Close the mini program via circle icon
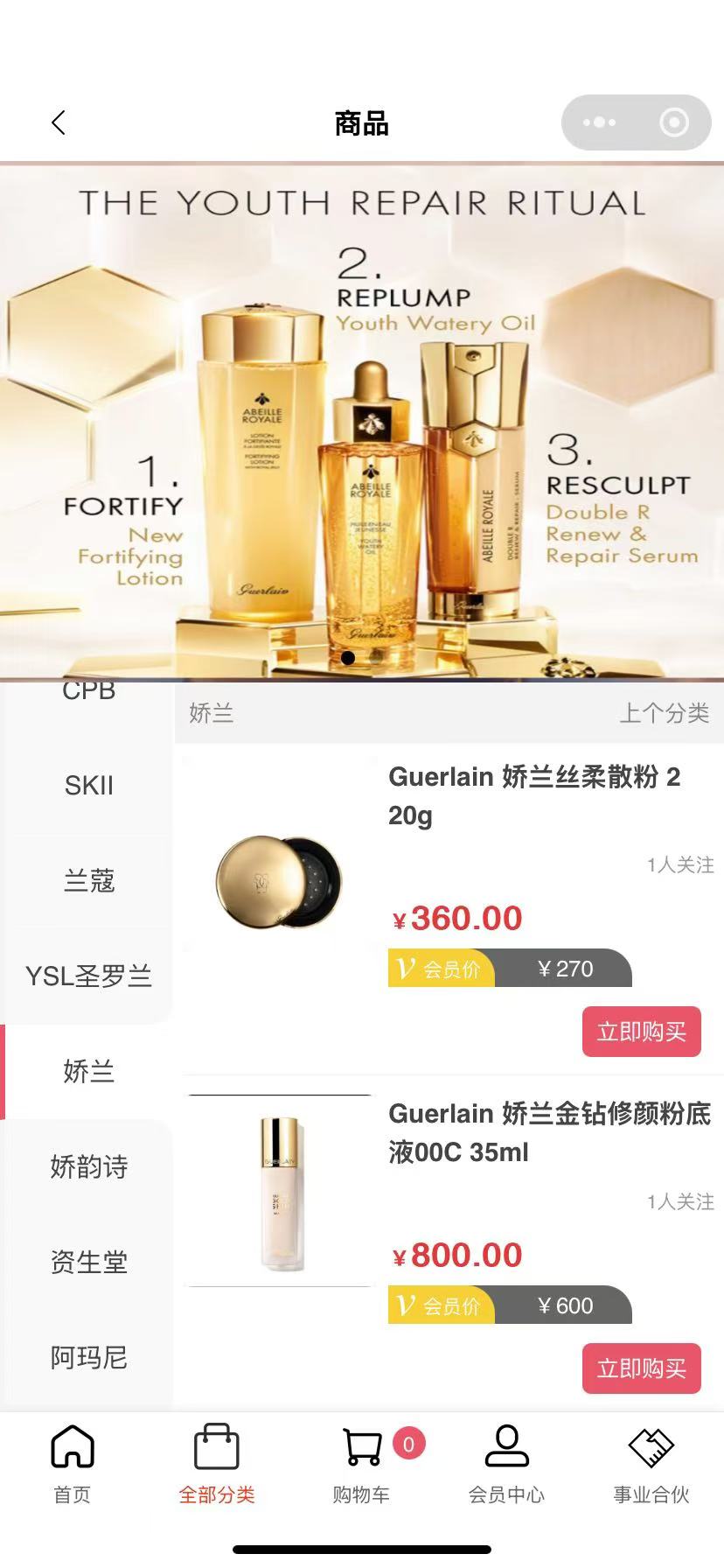The height and width of the screenshot is (1568, 724). [x=673, y=122]
